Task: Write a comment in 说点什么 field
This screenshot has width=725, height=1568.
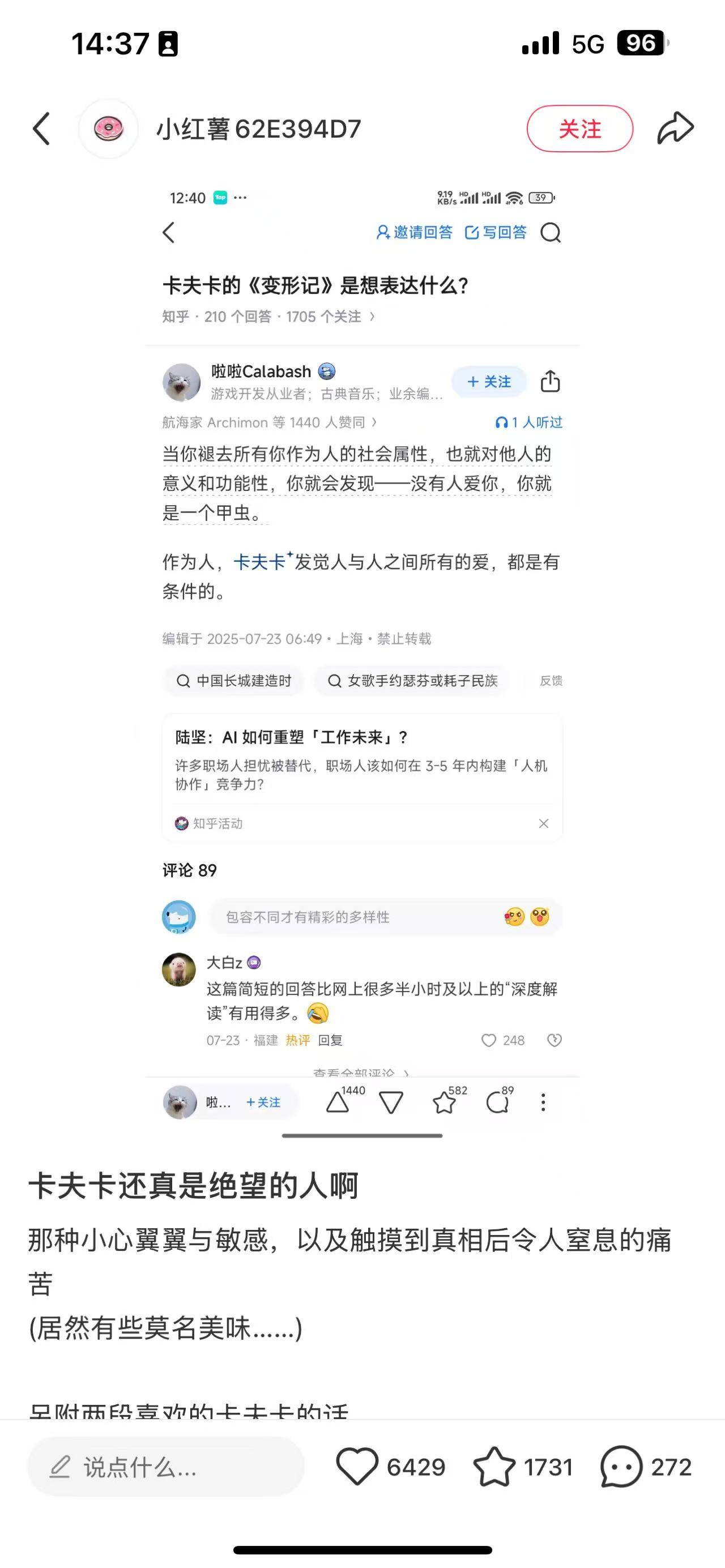Action: [x=165, y=1467]
